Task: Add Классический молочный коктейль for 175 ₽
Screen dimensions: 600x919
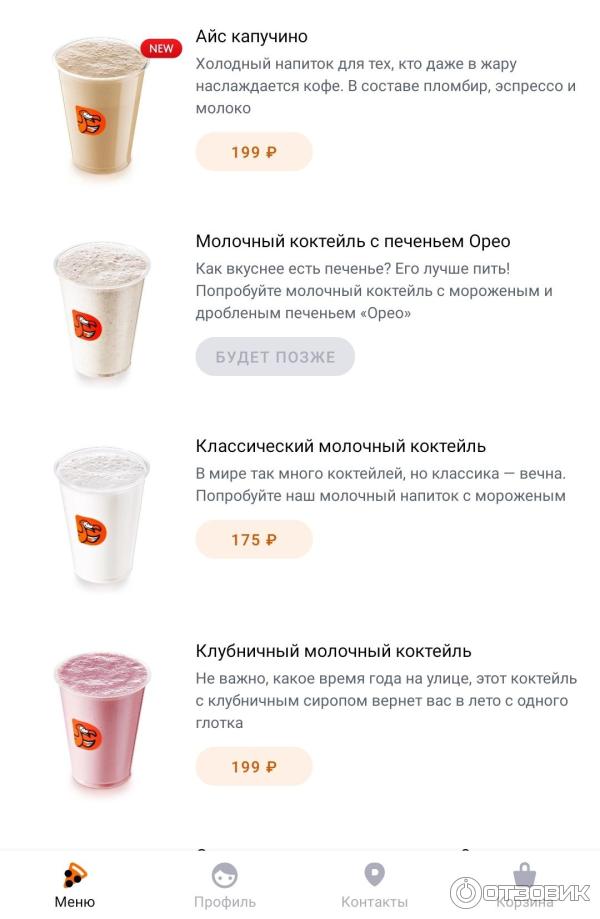Action: [x=253, y=539]
